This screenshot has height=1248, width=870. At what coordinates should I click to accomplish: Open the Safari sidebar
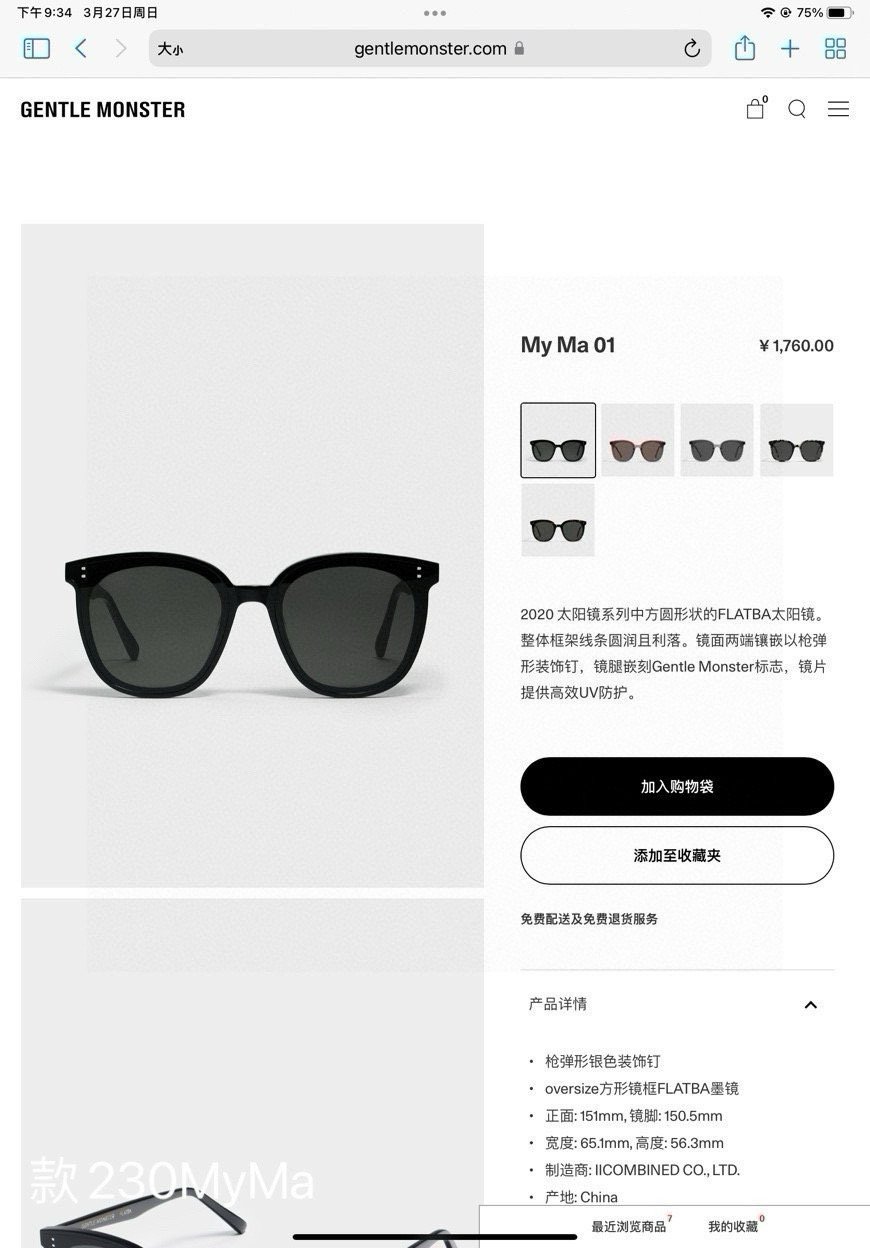37,48
